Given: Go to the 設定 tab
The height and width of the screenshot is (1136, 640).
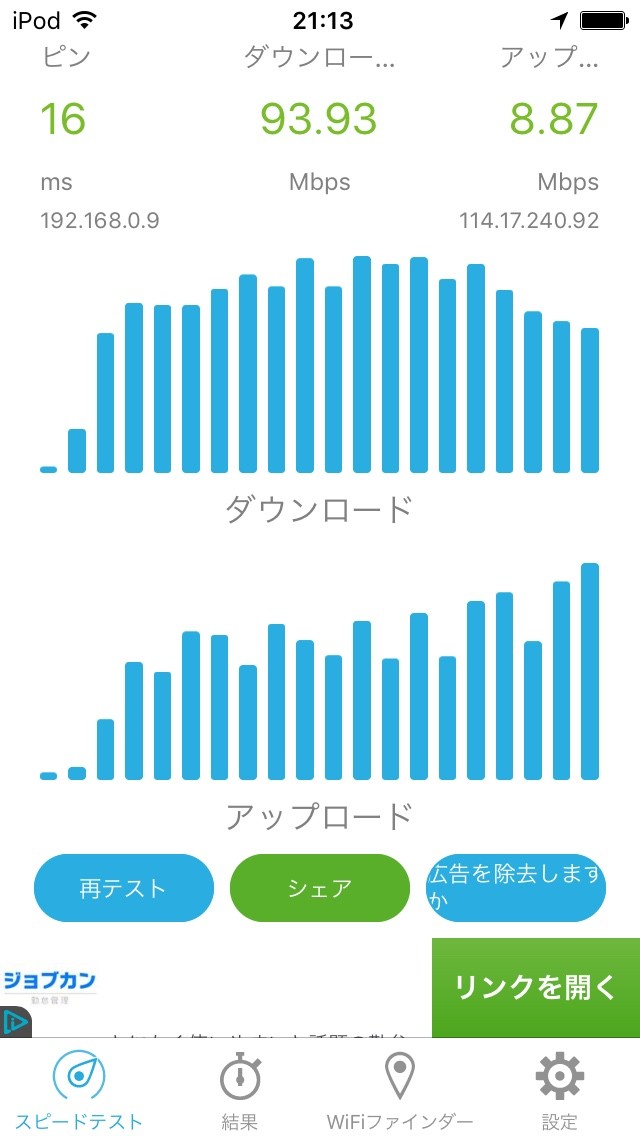Looking at the screenshot, I should click(560, 1091).
